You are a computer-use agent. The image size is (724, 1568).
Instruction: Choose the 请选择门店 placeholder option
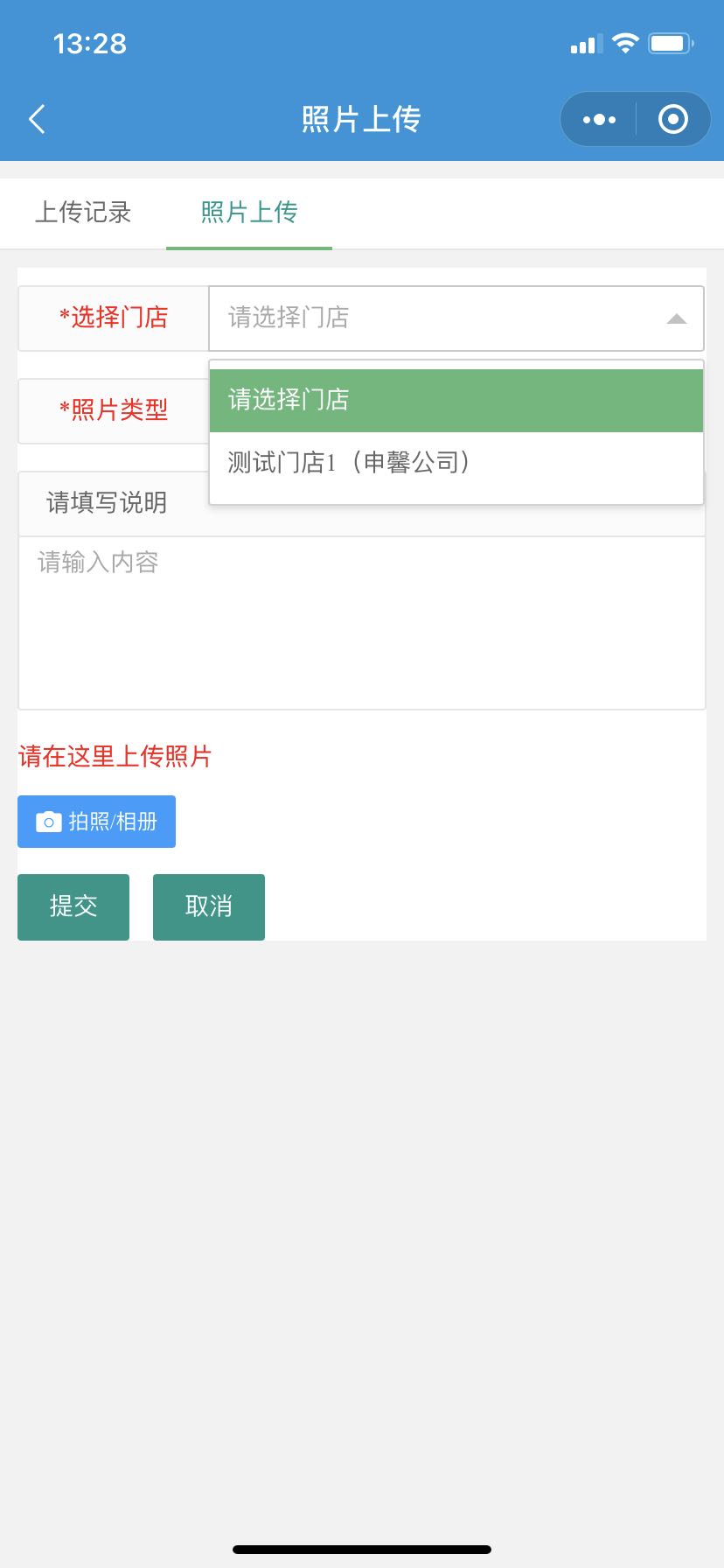tap(456, 401)
